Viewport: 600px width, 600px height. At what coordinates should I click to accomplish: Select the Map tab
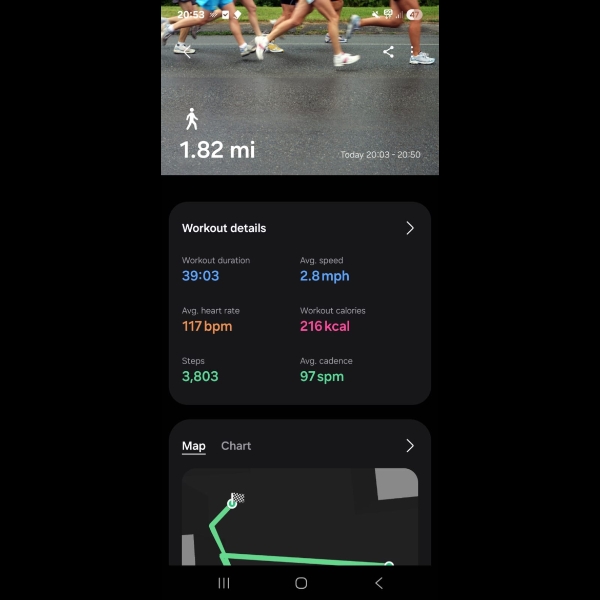point(193,446)
